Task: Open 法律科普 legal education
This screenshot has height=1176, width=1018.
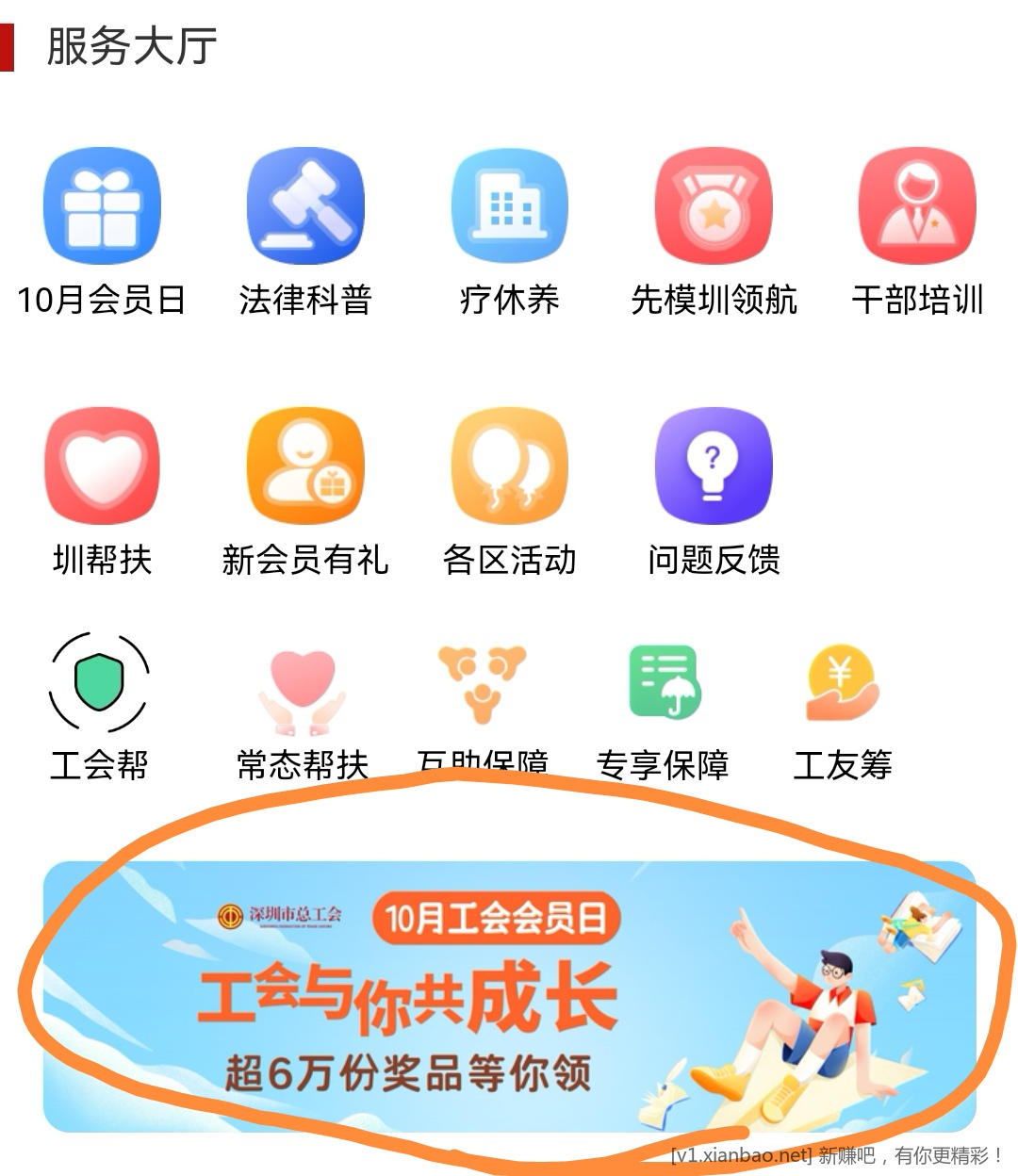Action: pos(304,206)
